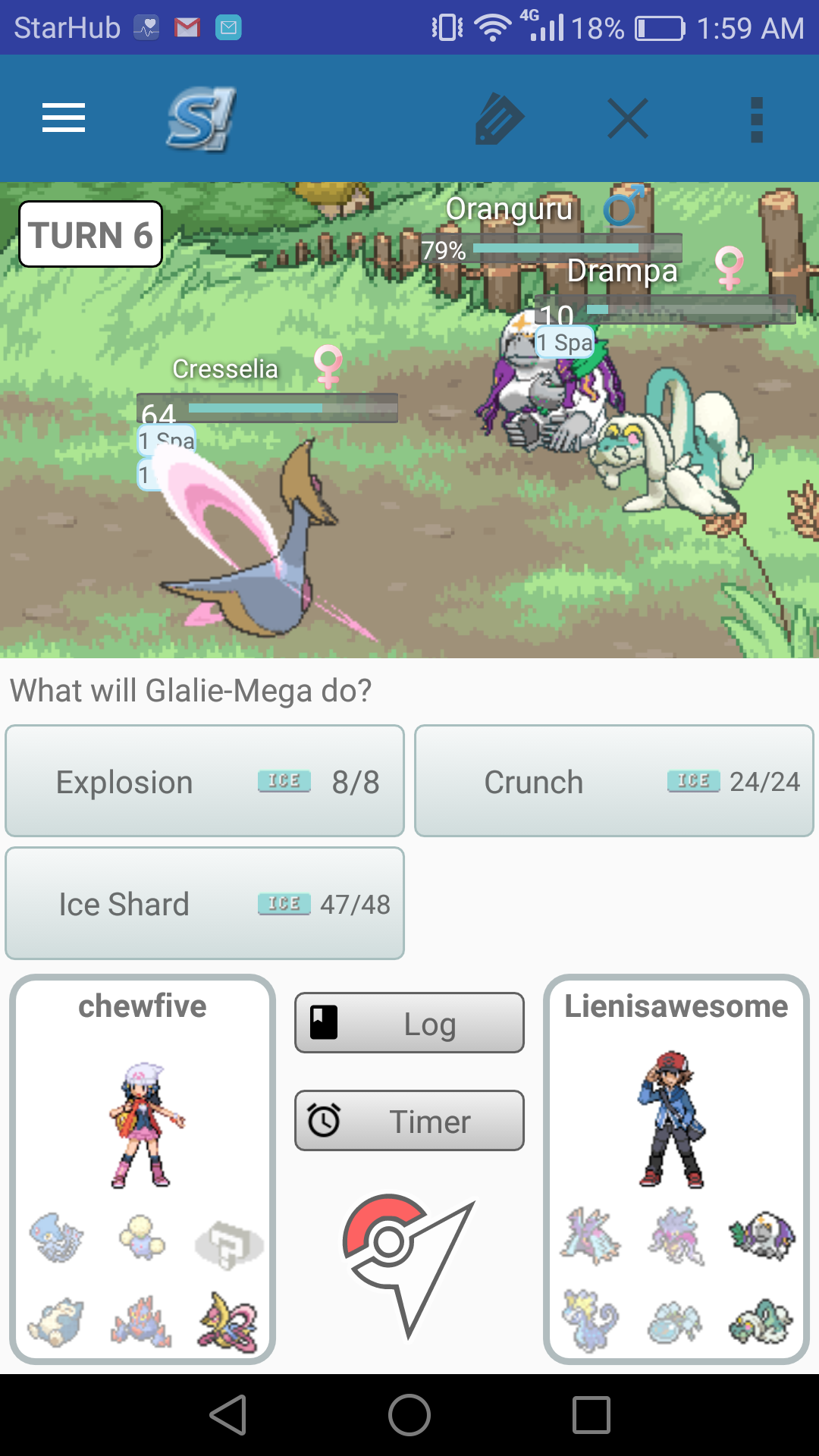Screen dimensions: 819x1456
Task: Go back with system back button
Action: (228, 1415)
